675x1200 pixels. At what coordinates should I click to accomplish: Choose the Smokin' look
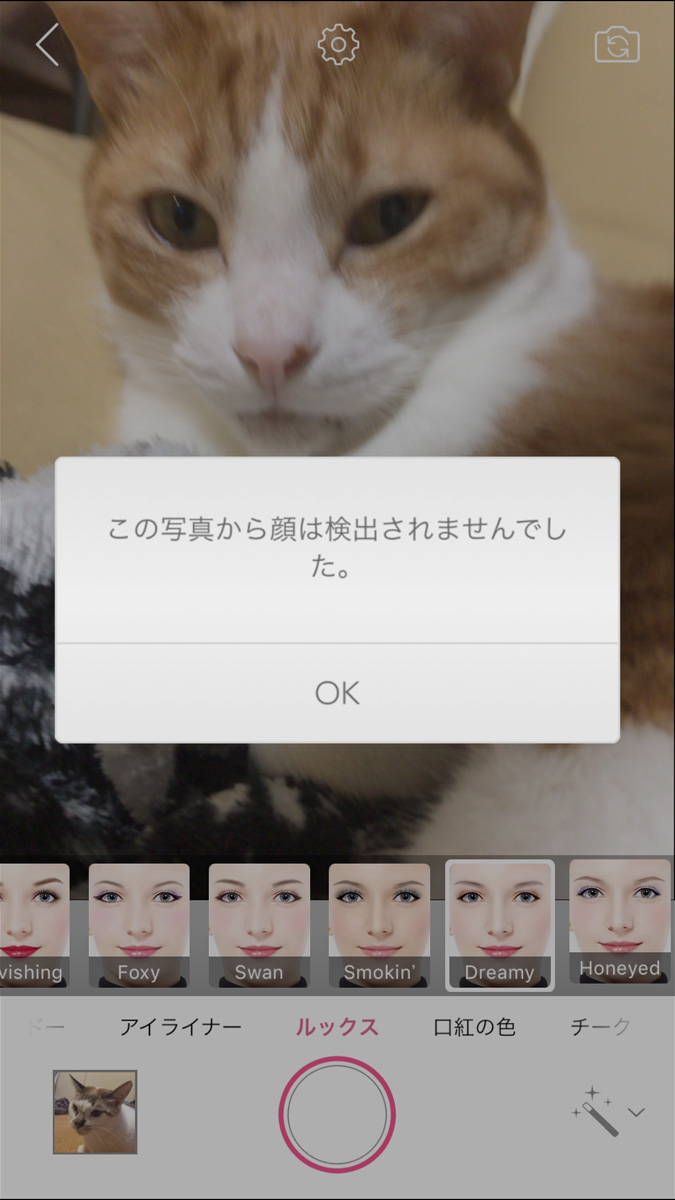(379, 925)
